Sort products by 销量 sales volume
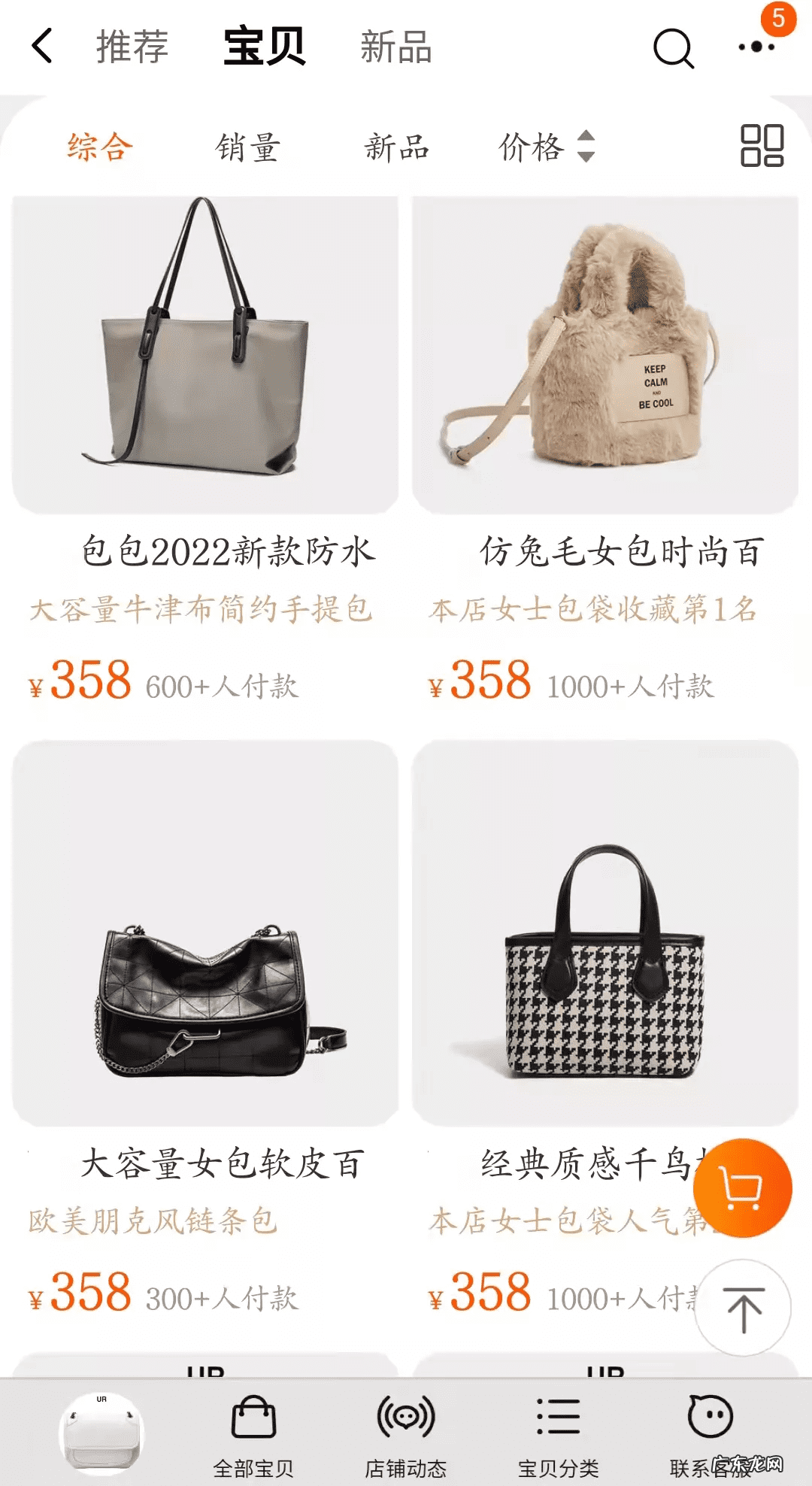Viewport: 812px width, 1486px height. pyautogui.click(x=248, y=148)
